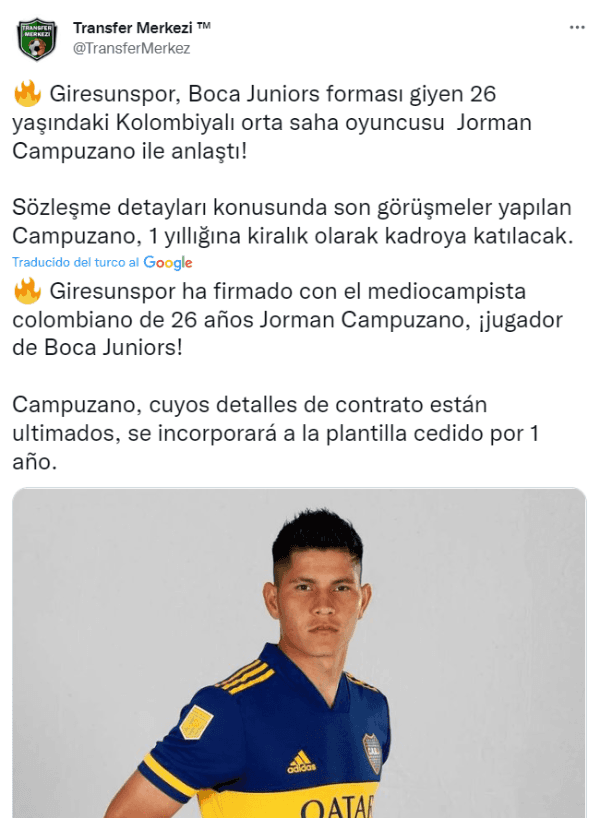Screen dimensions: 600x818
Task: Open Transfer Merkezi profile avatar
Action: (37, 38)
